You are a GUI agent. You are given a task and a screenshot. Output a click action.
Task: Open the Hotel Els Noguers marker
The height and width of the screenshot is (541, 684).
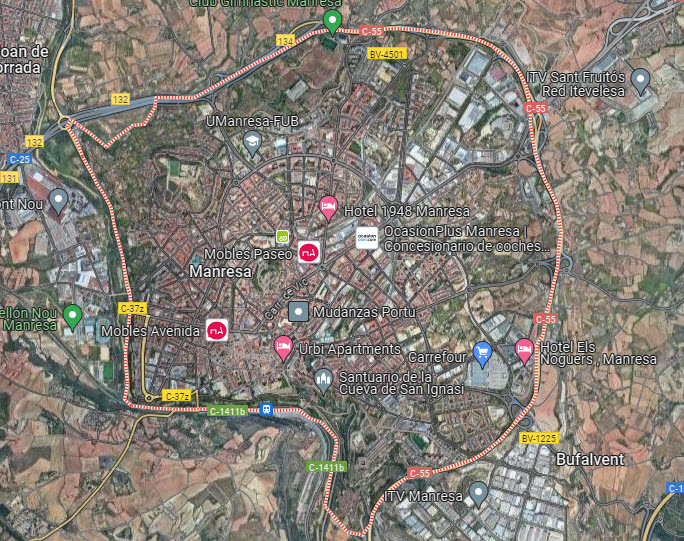(524, 350)
